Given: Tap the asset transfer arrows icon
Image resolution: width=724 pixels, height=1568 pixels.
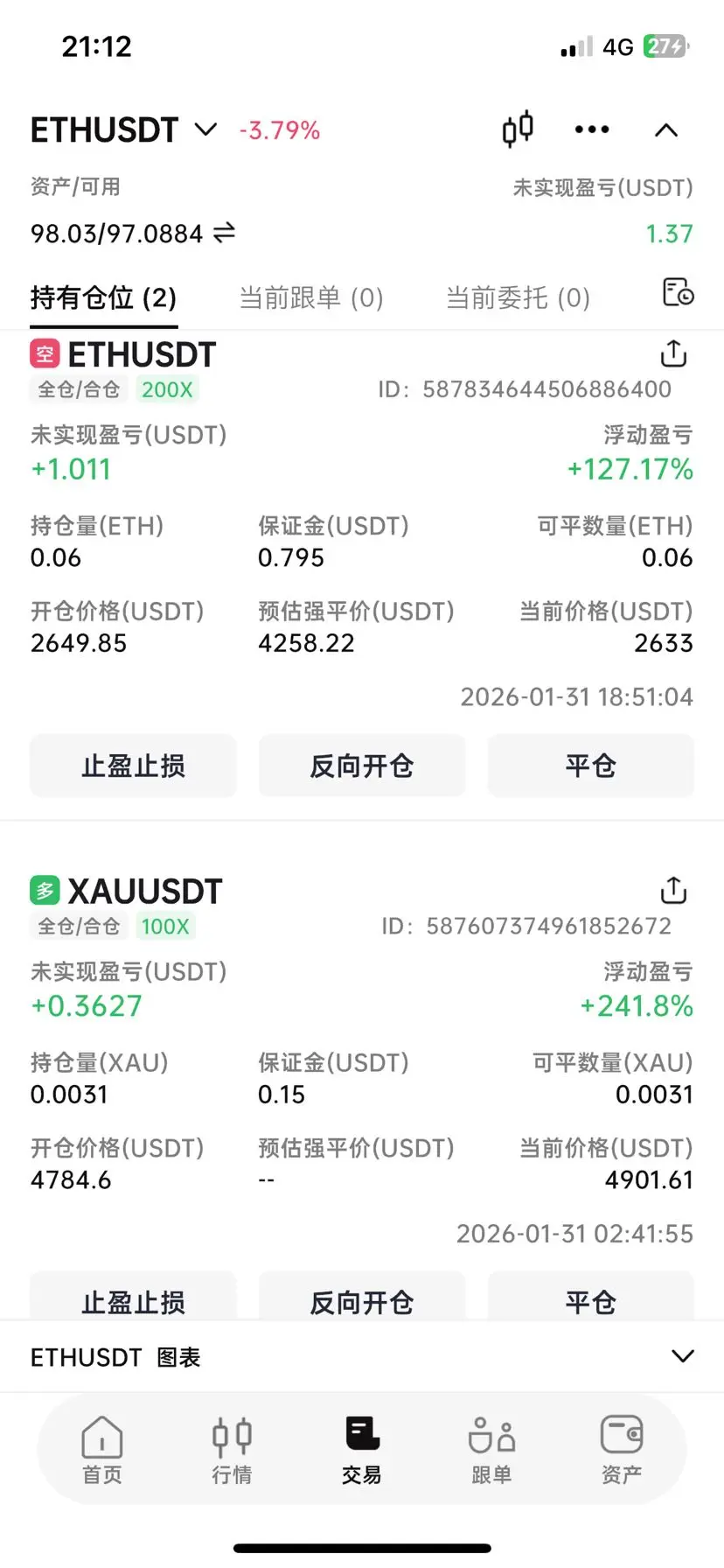Looking at the screenshot, I should point(225,233).
